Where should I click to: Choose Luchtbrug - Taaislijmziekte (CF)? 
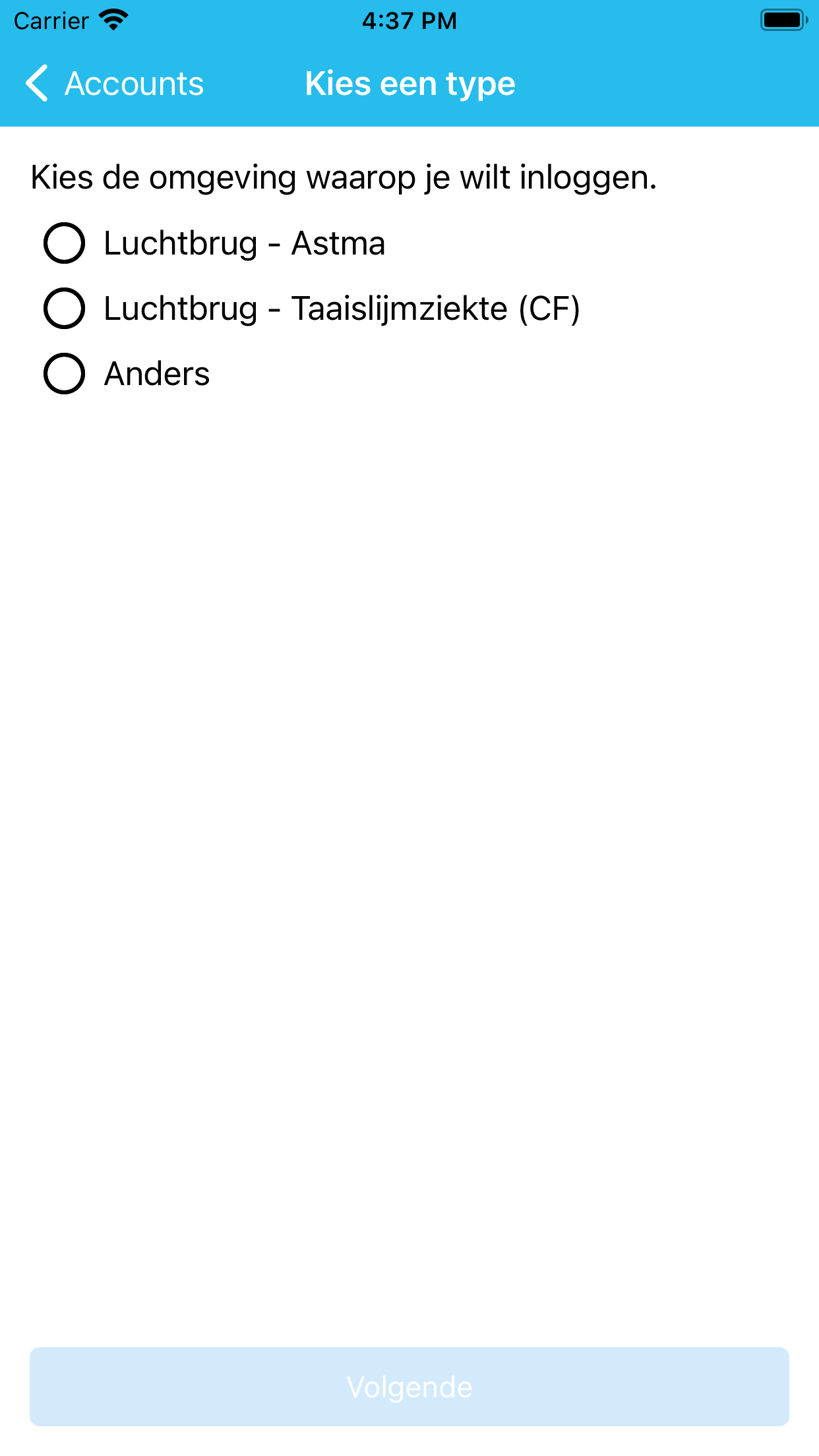pos(312,309)
